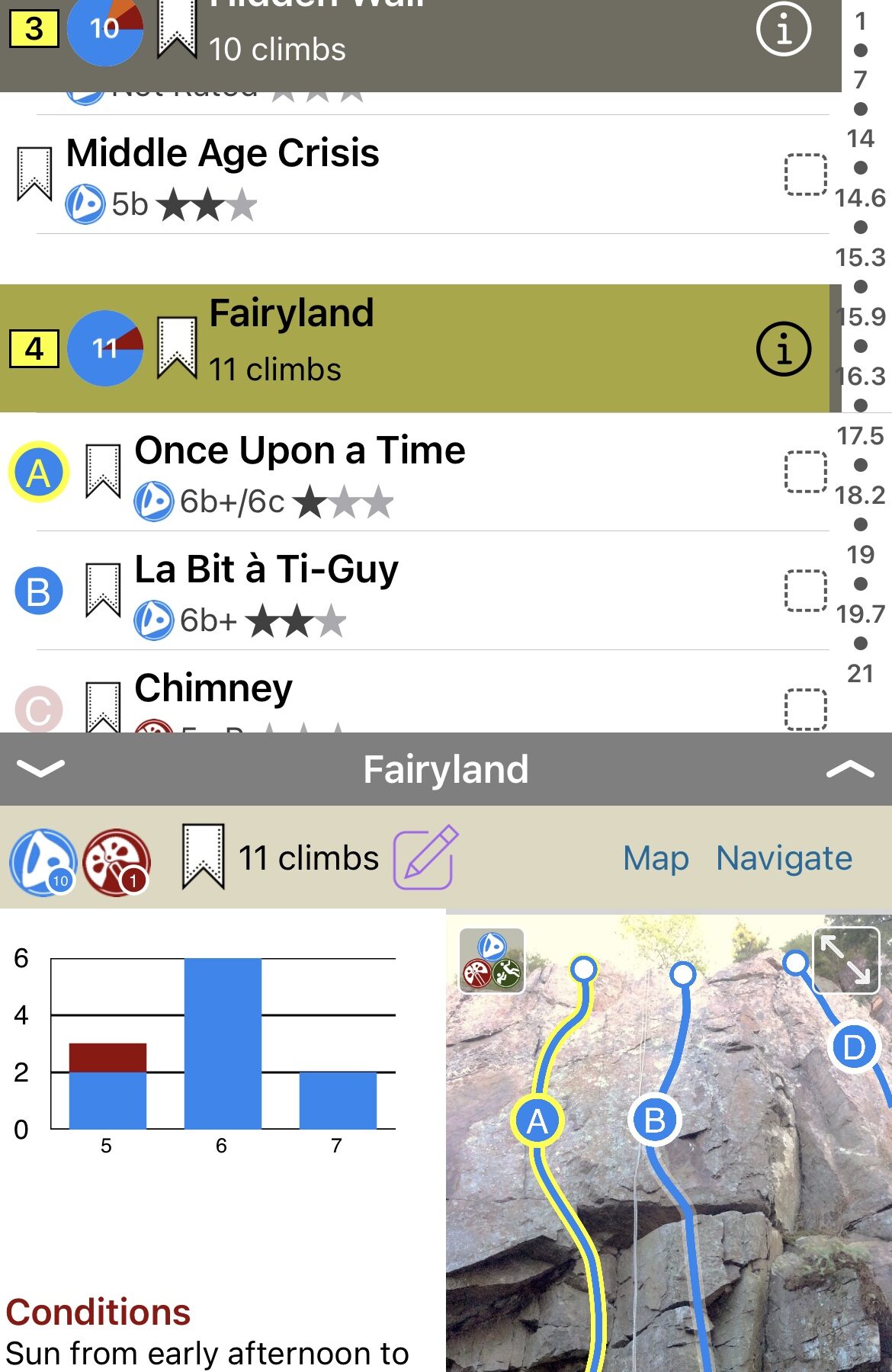Open the Middle Age Crisis climb
The height and width of the screenshot is (1372, 892).
point(223,153)
